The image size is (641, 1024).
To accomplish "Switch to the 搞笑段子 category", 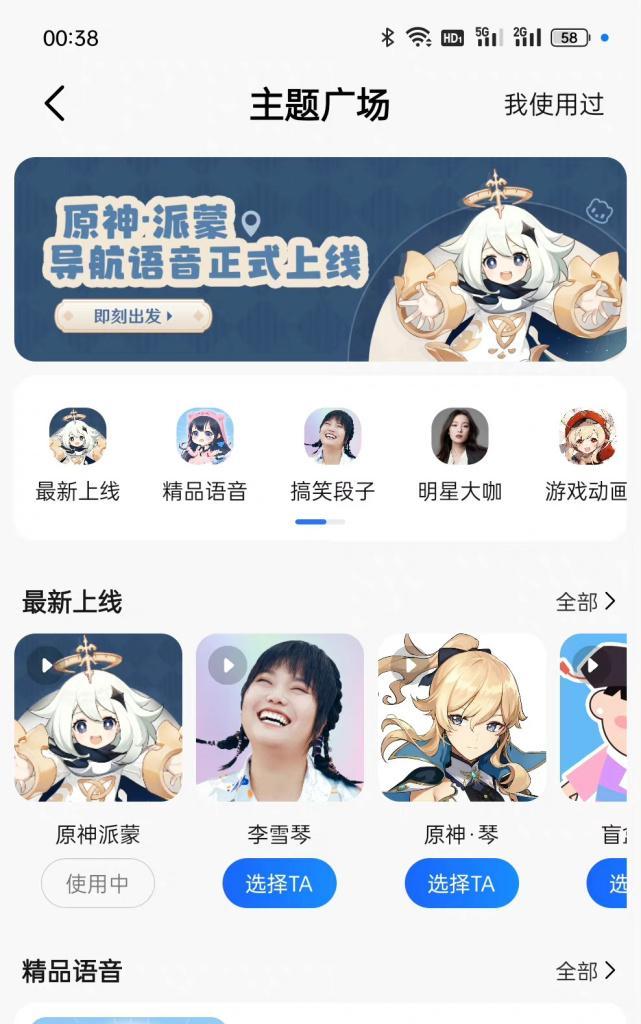I will coord(332,456).
